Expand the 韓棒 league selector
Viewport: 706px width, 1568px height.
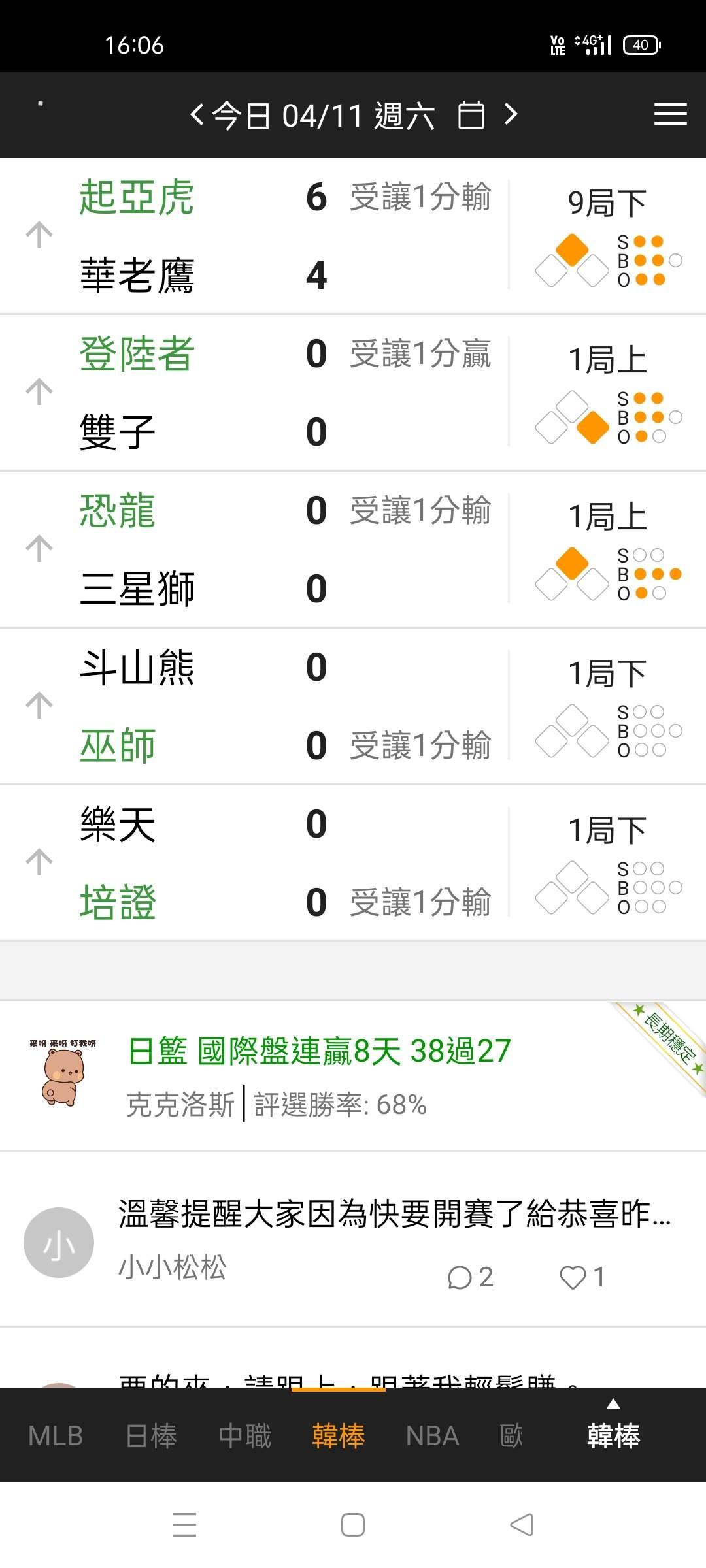613,1428
